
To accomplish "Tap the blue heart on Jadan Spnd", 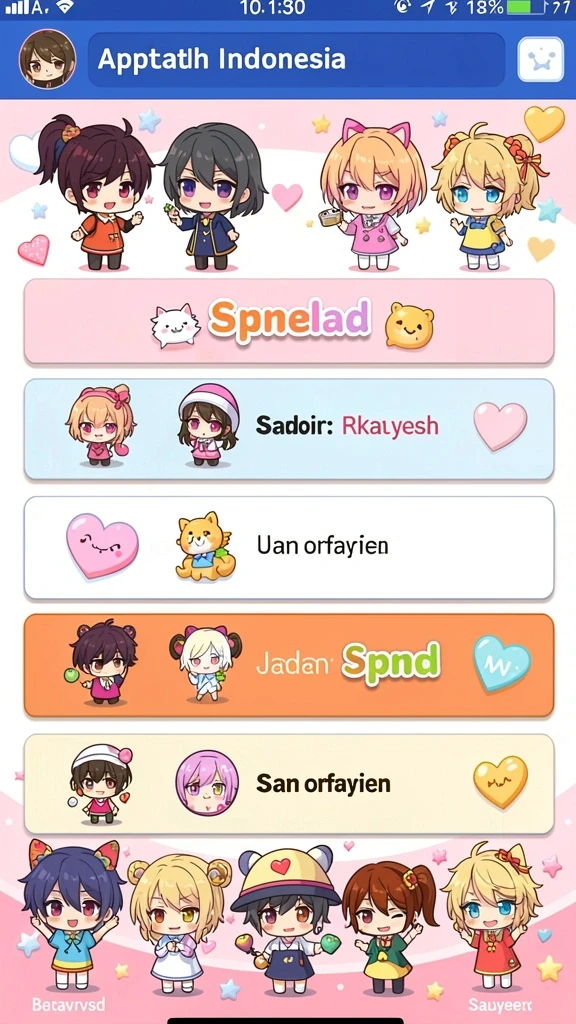I will [x=502, y=664].
